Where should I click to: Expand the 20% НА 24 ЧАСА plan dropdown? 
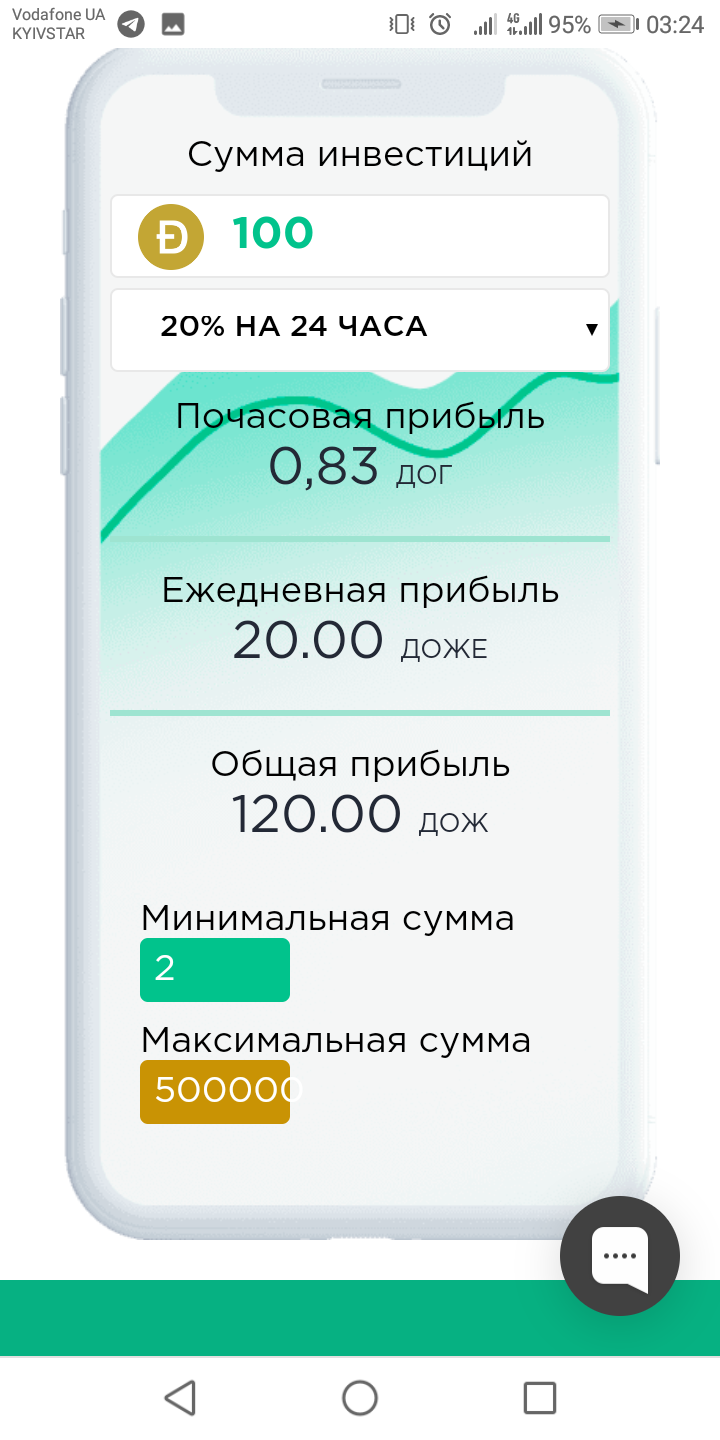click(x=360, y=329)
